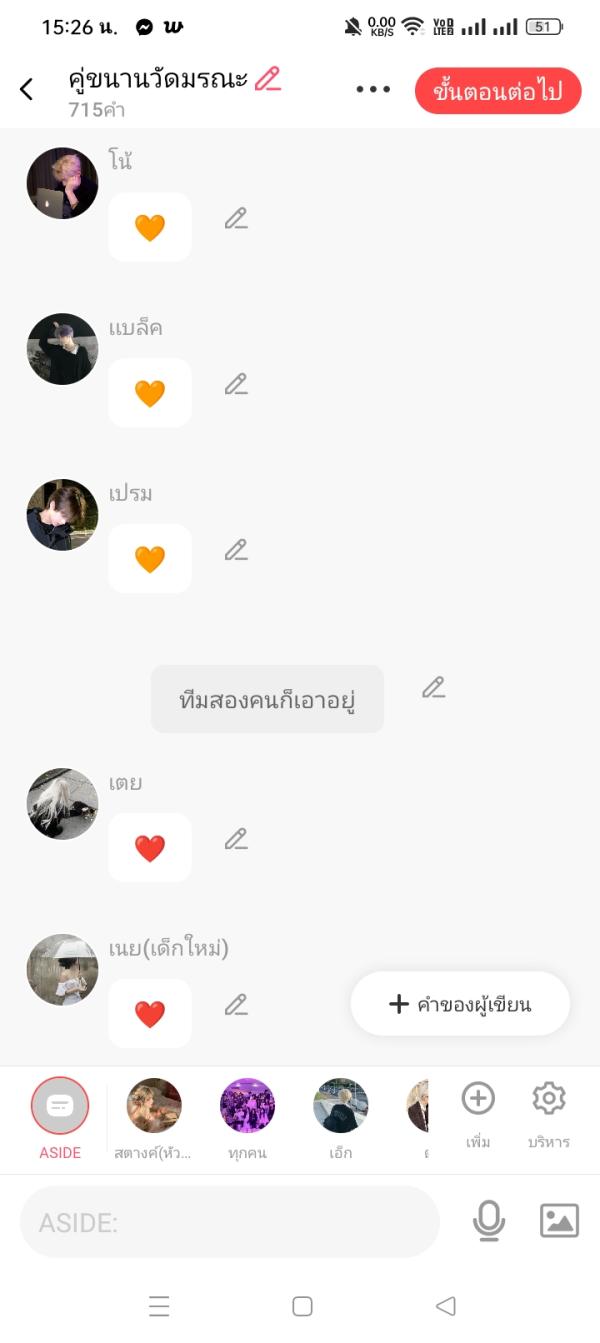
Task: Open the three-dot overflow menu
Action: pyautogui.click(x=373, y=90)
